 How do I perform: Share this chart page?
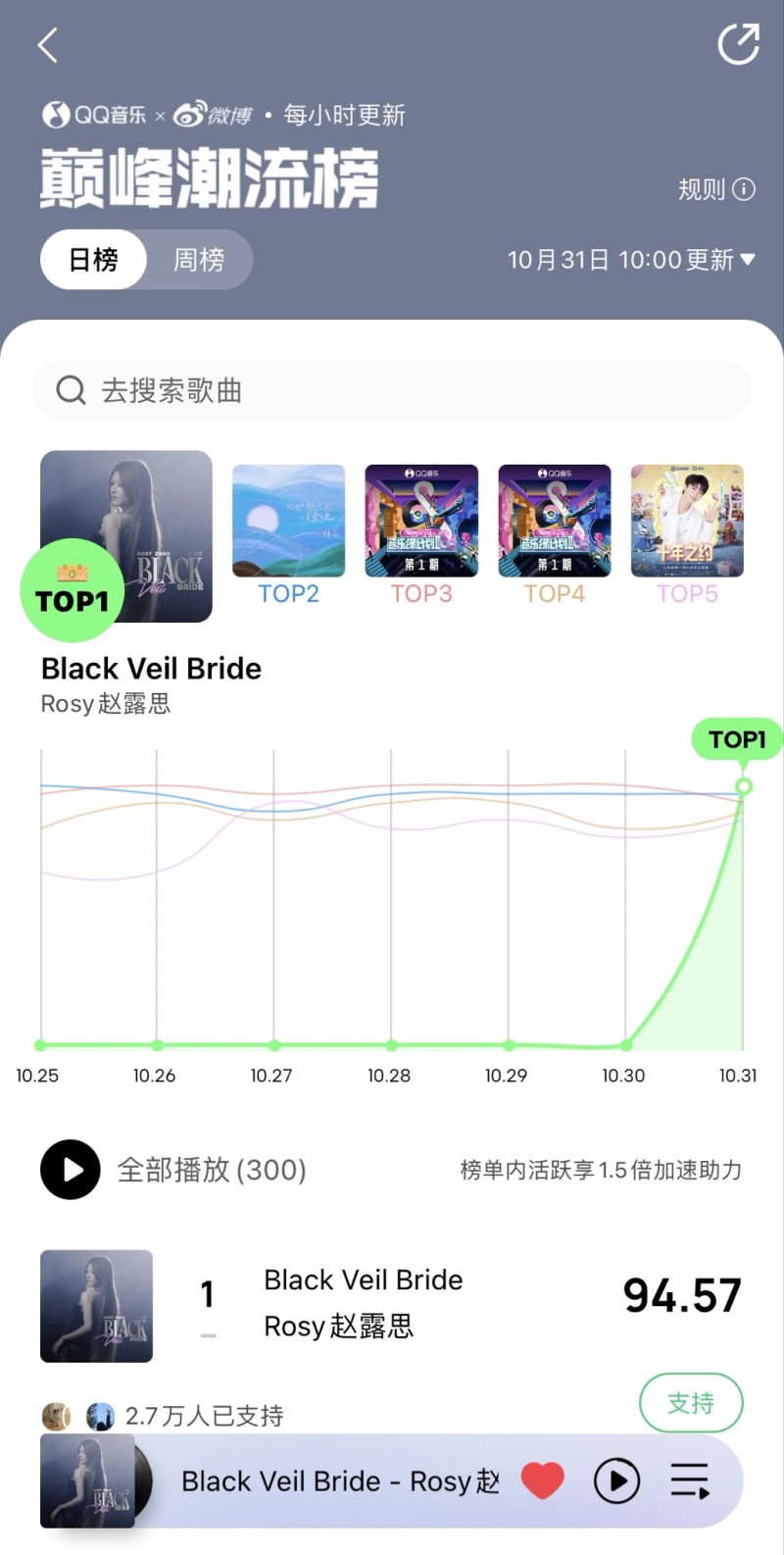738,44
